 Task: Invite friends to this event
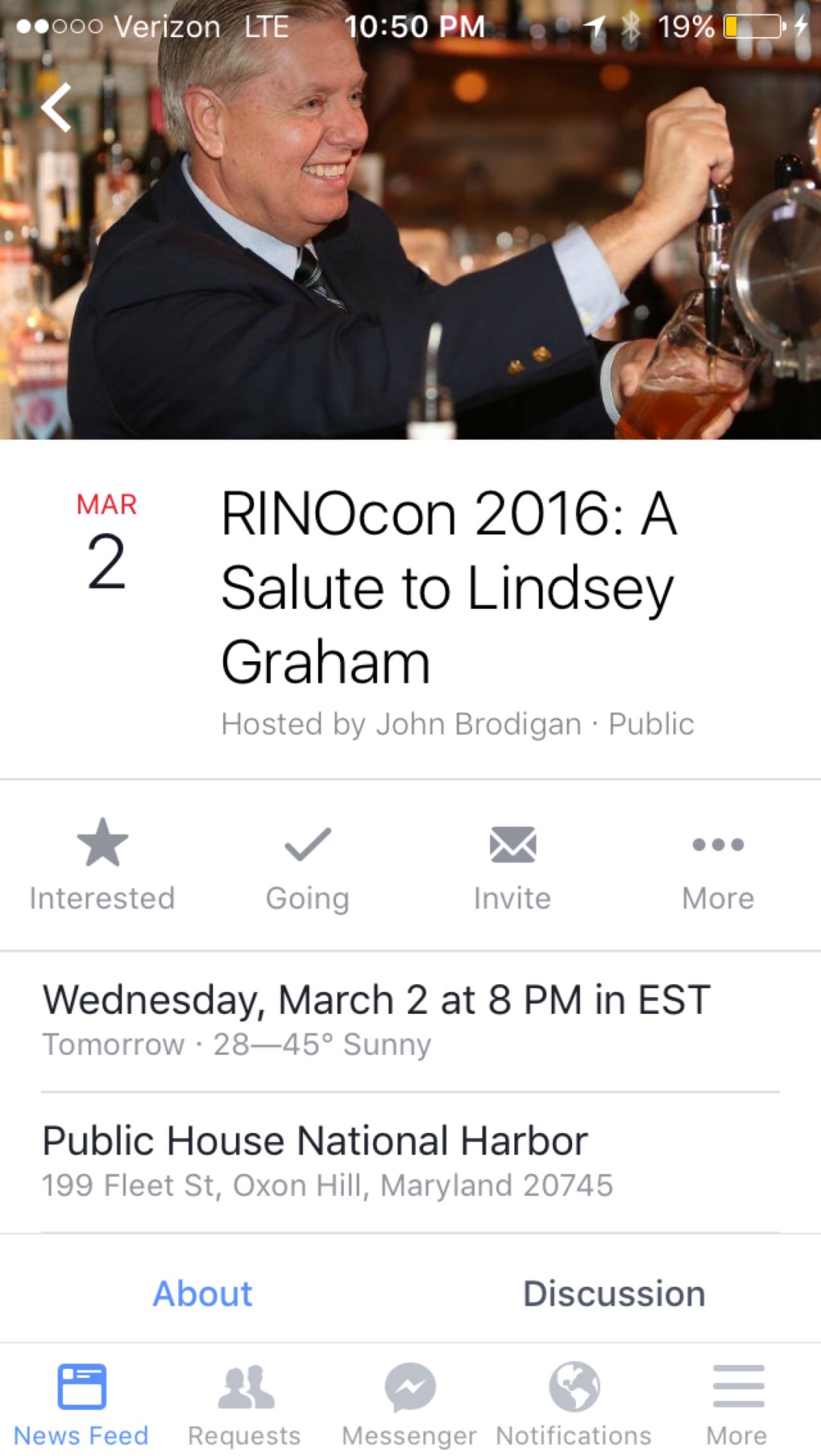point(512,864)
